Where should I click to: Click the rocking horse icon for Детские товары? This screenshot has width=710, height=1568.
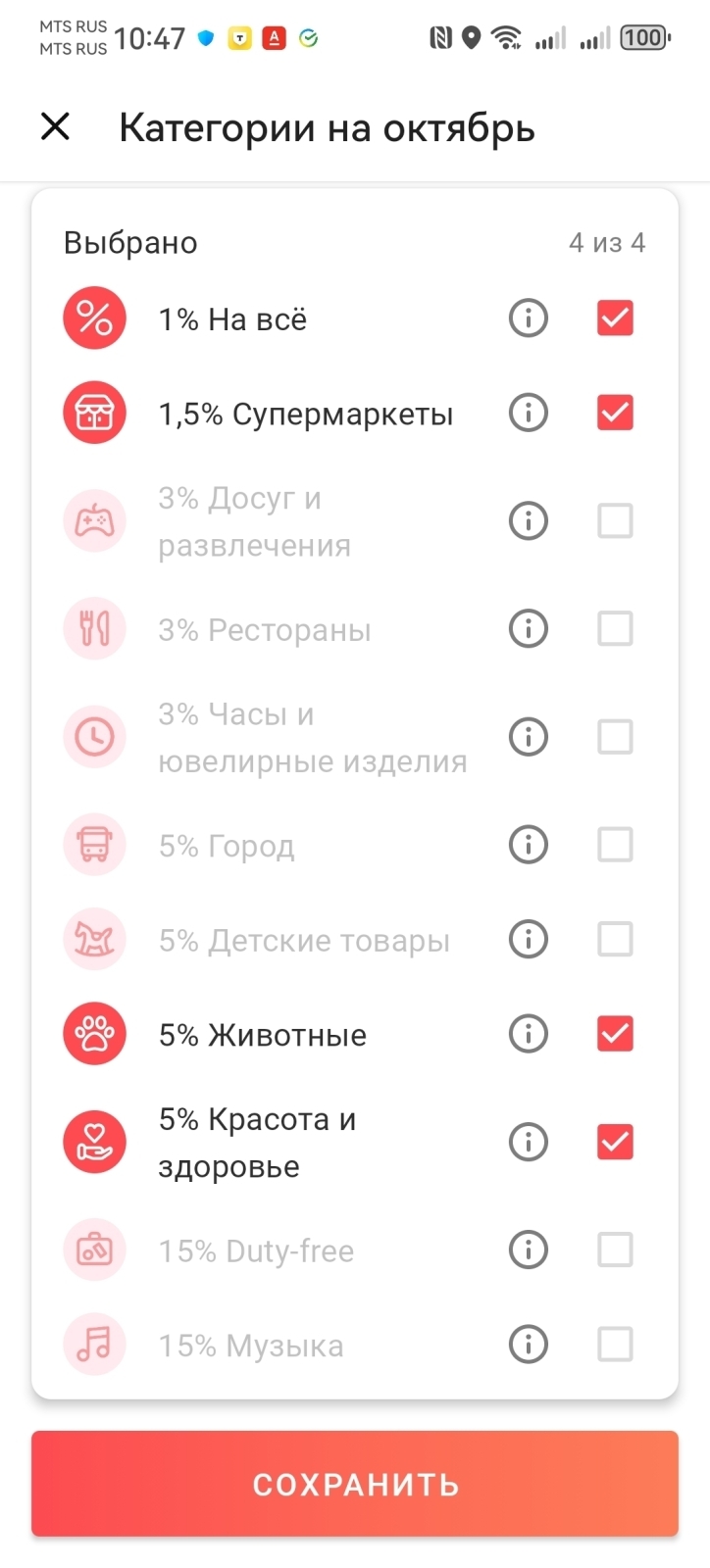[x=94, y=939]
